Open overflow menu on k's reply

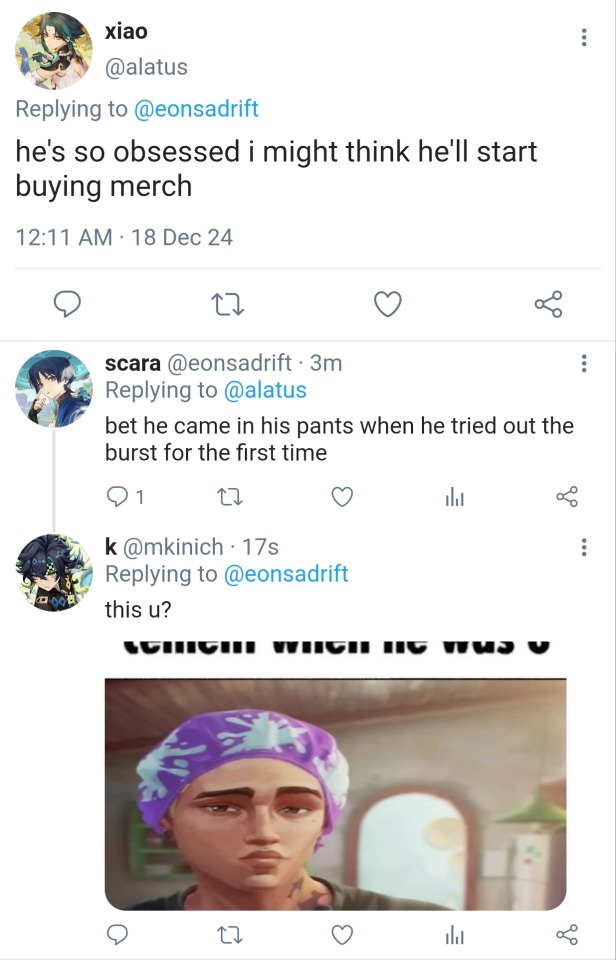[583, 548]
